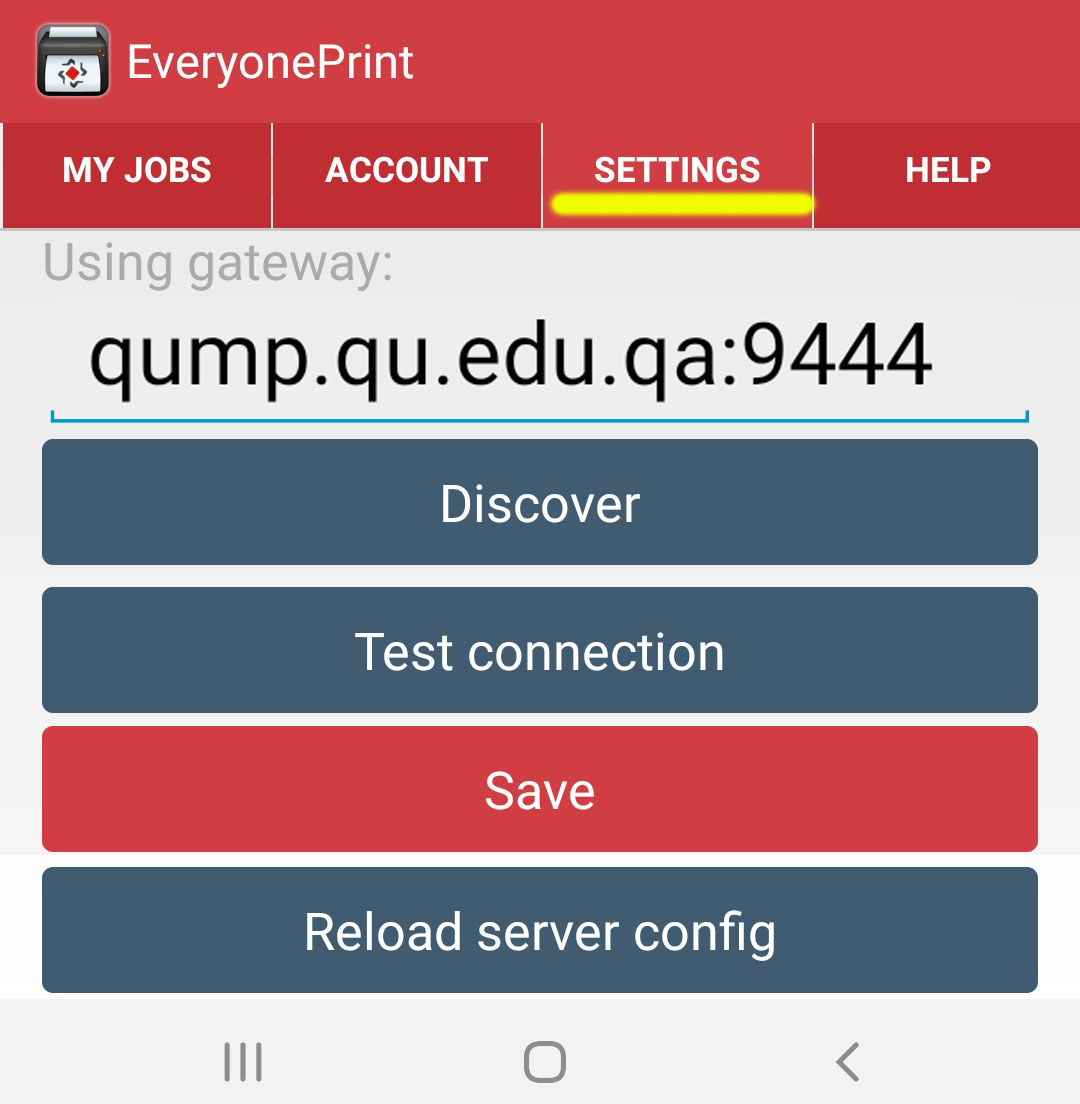Select the Settings tab

click(x=677, y=172)
